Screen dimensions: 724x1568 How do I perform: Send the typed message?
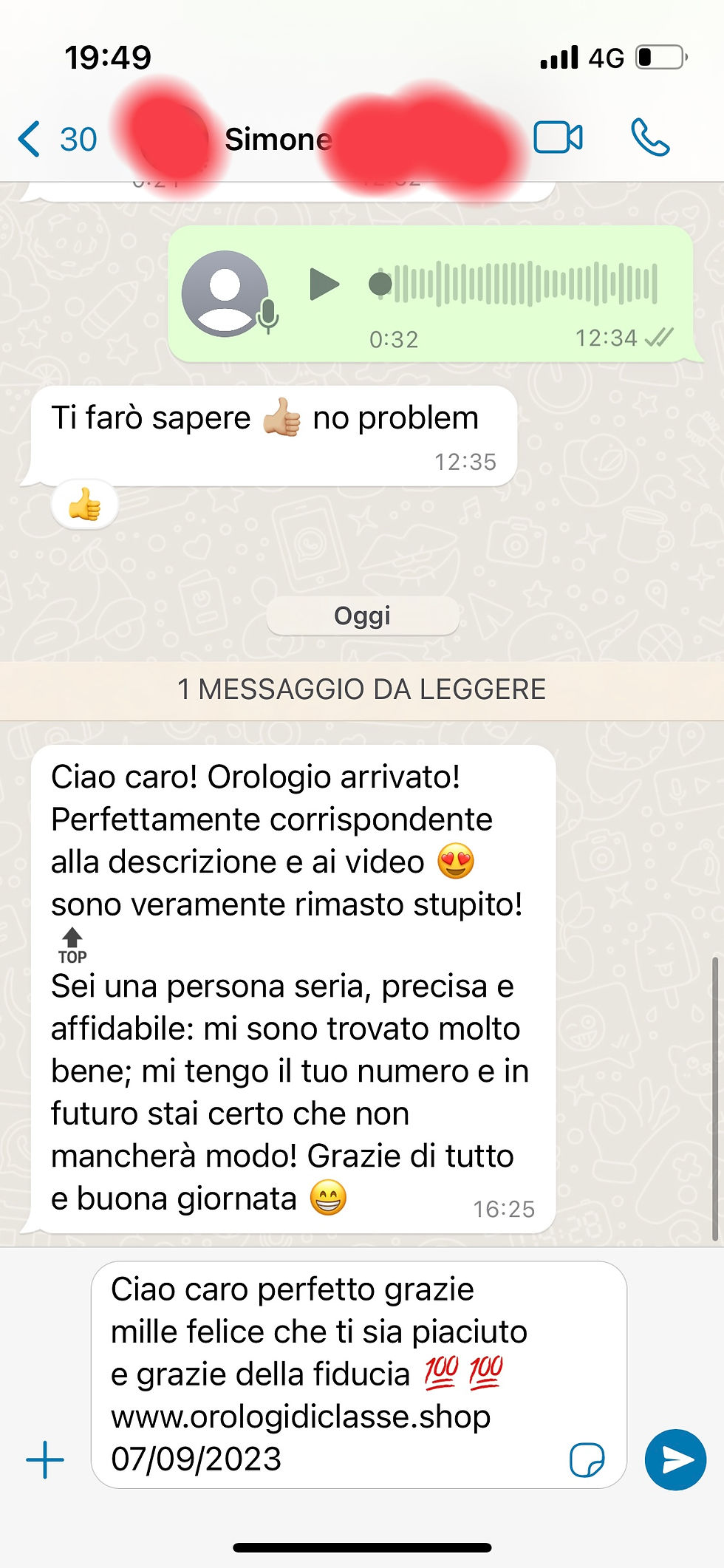click(675, 1459)
